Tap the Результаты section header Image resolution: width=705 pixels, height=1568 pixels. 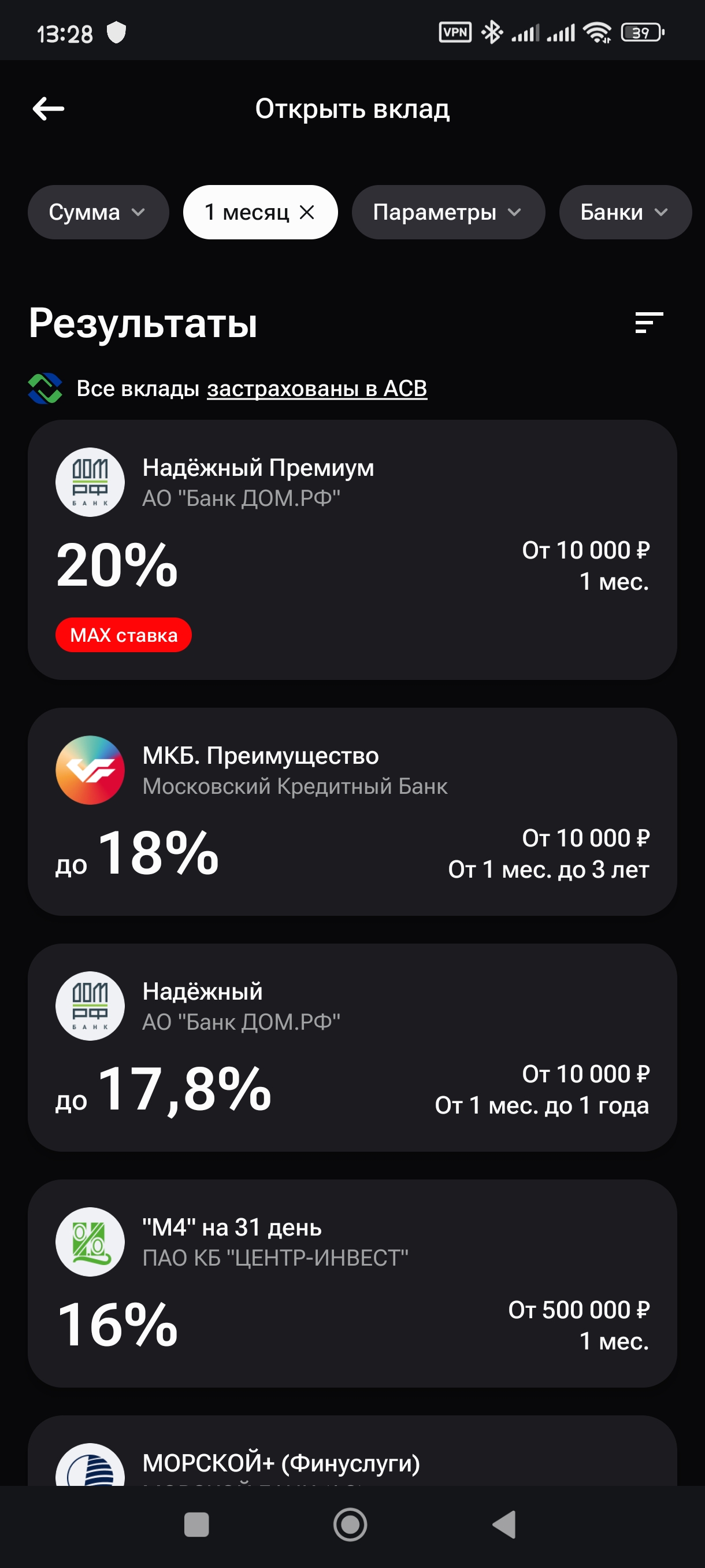[x=143, y=325]
